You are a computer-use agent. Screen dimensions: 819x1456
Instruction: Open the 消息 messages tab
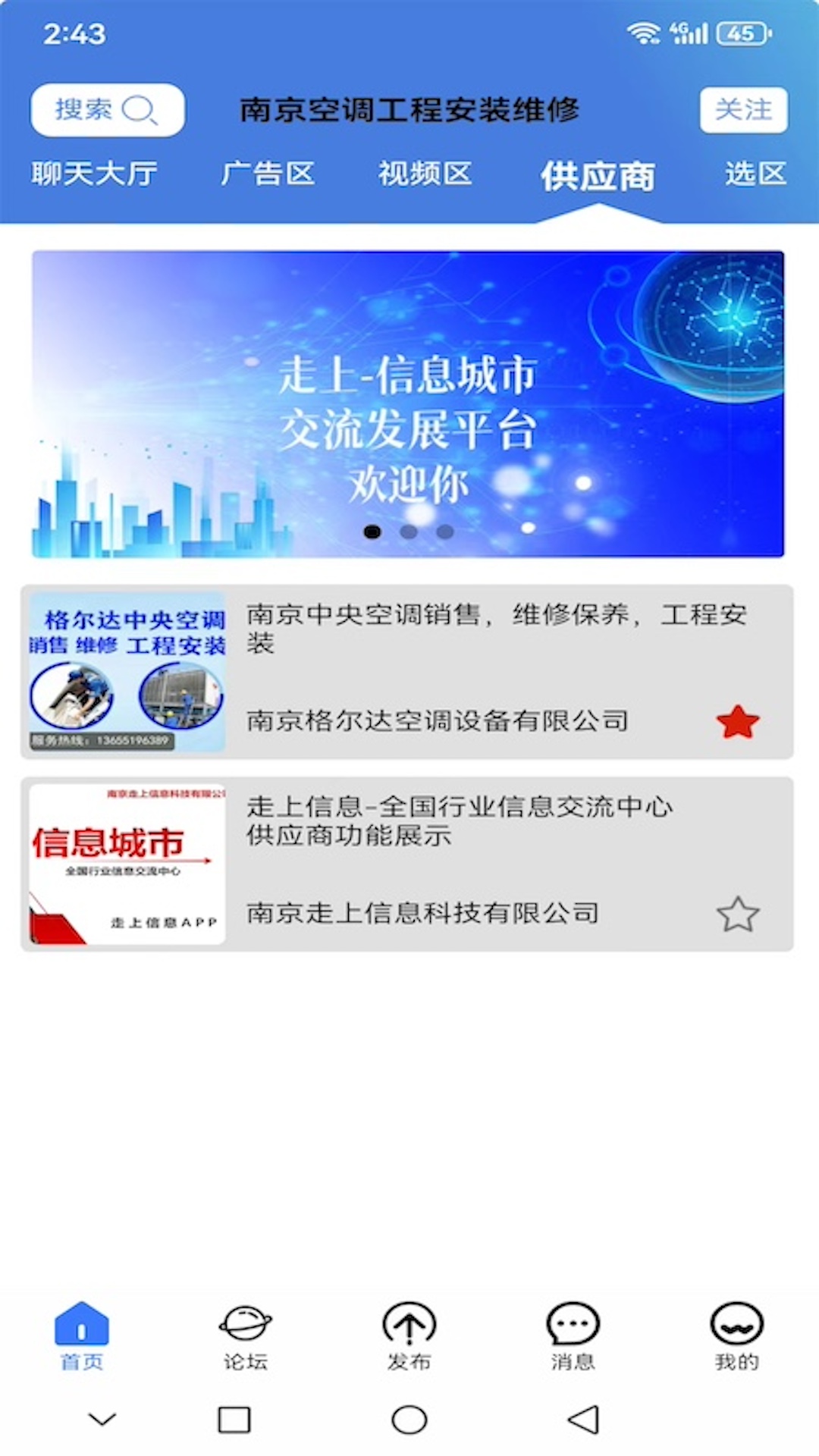click(x=573, y=1335)
